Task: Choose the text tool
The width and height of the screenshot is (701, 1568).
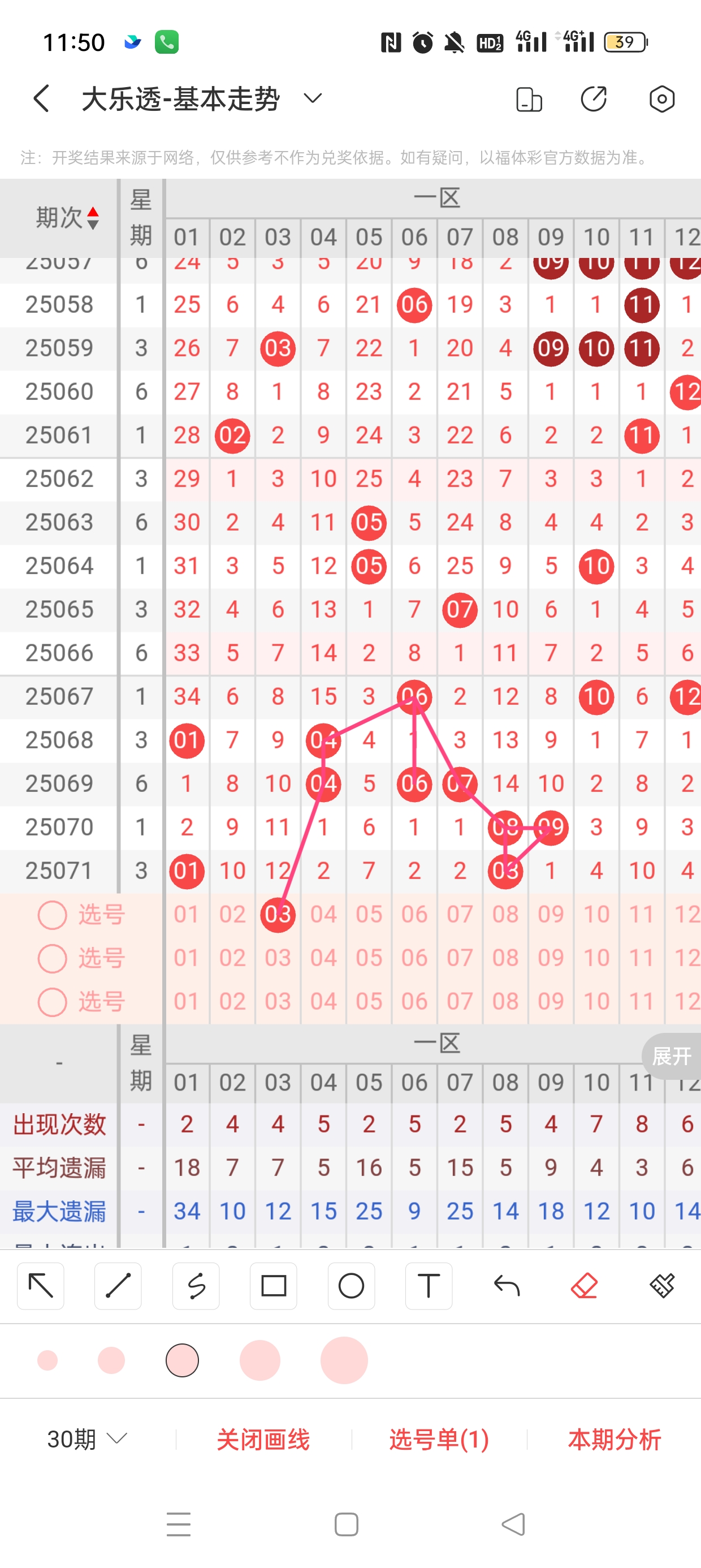Action: click(x=429, y=1286)
